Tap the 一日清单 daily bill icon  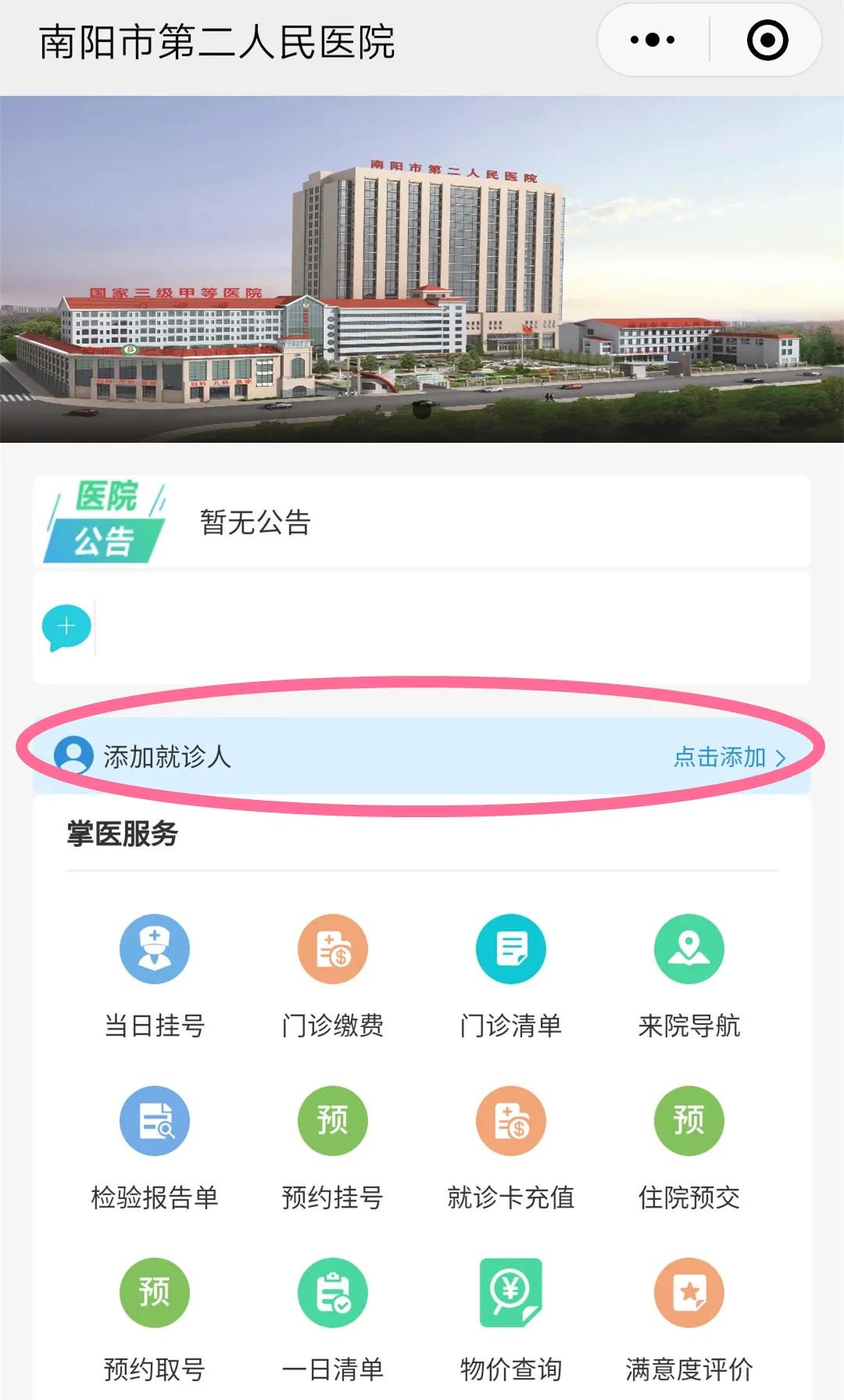(333, 1293)
